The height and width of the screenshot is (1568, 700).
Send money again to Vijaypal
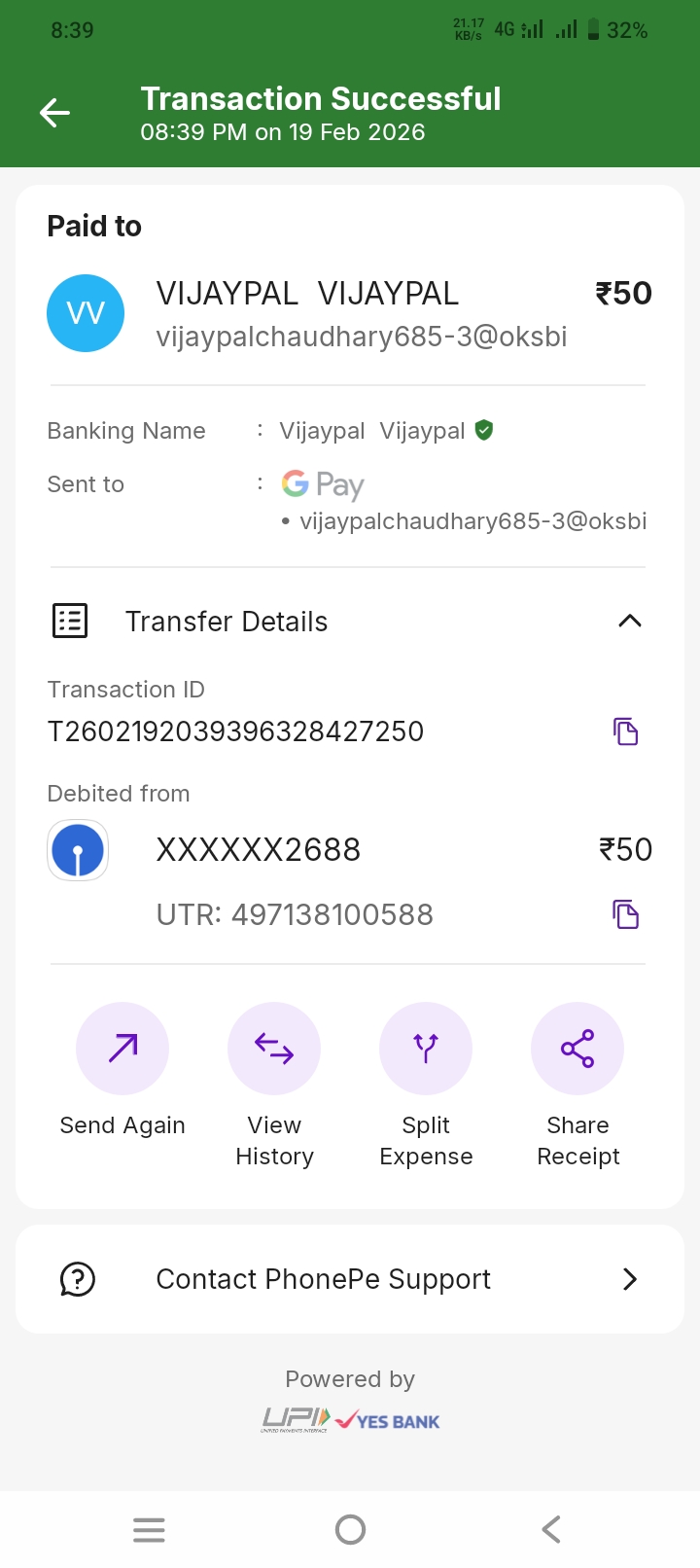point(122,1049)
